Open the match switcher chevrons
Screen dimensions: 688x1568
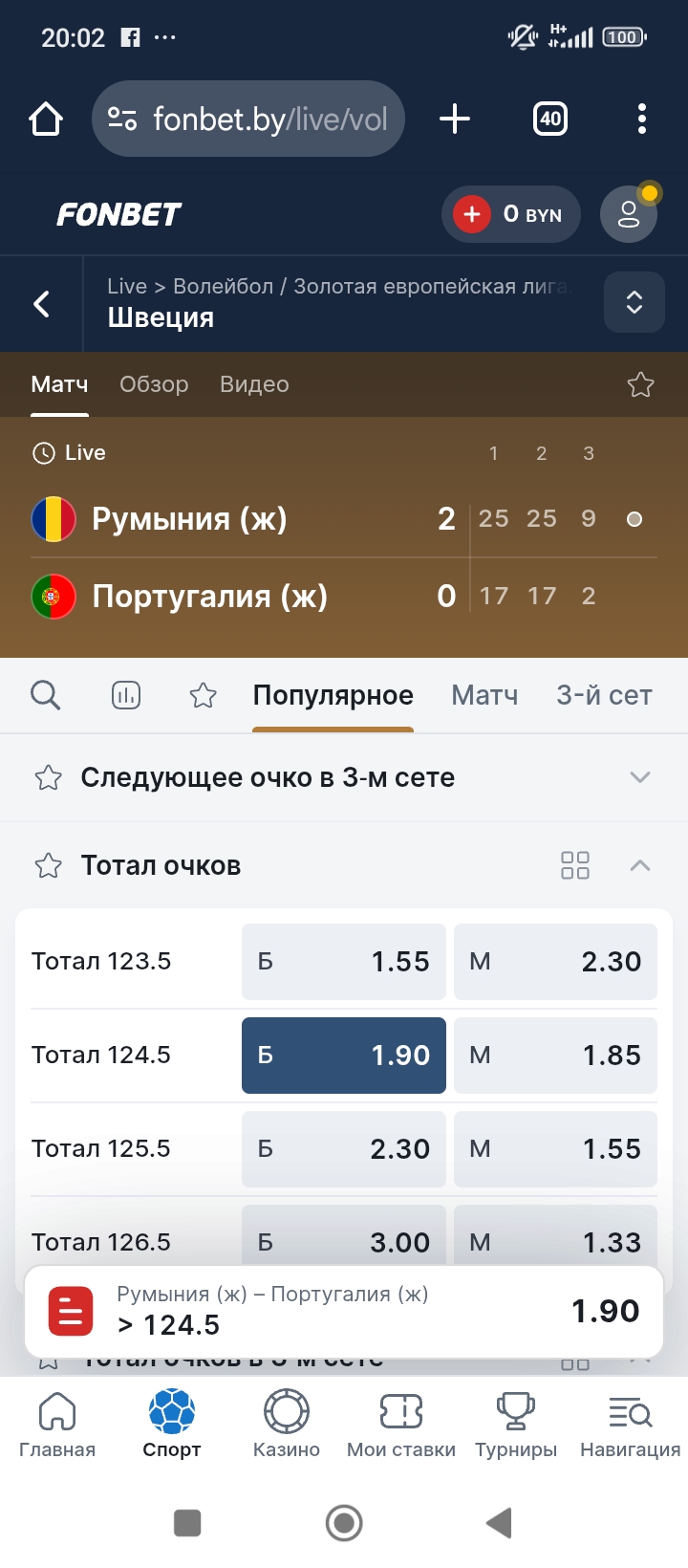634,302
